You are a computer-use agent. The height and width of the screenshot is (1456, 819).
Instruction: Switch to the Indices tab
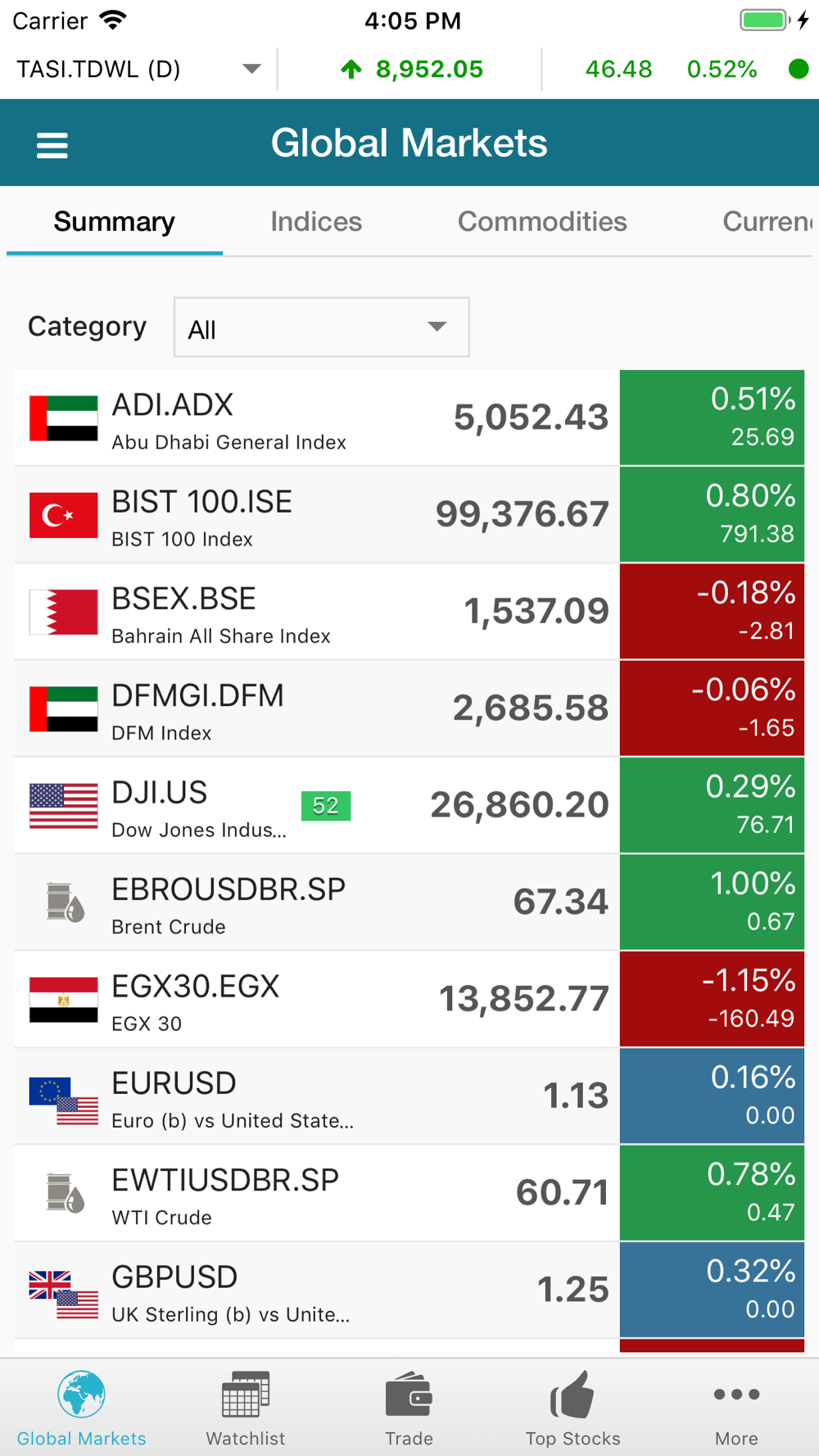coord(316,221)
